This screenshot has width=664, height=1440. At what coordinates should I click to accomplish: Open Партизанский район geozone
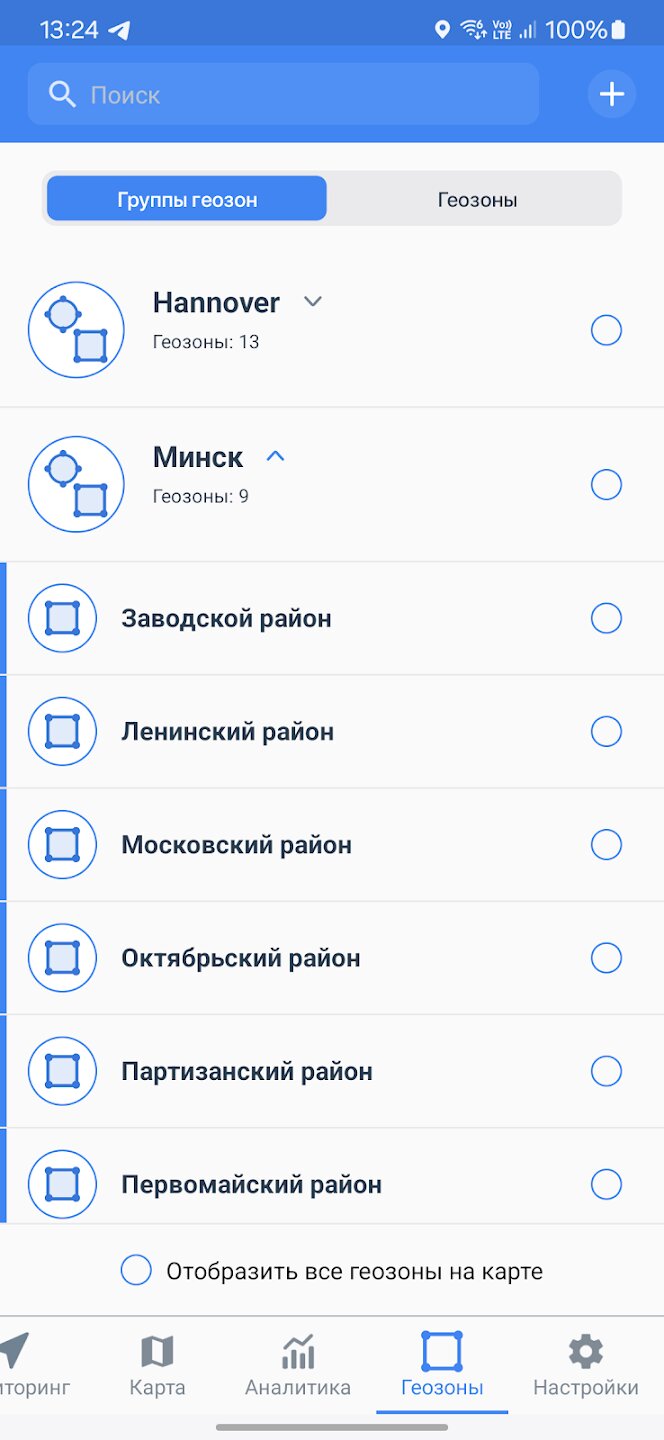(332, 1071)
